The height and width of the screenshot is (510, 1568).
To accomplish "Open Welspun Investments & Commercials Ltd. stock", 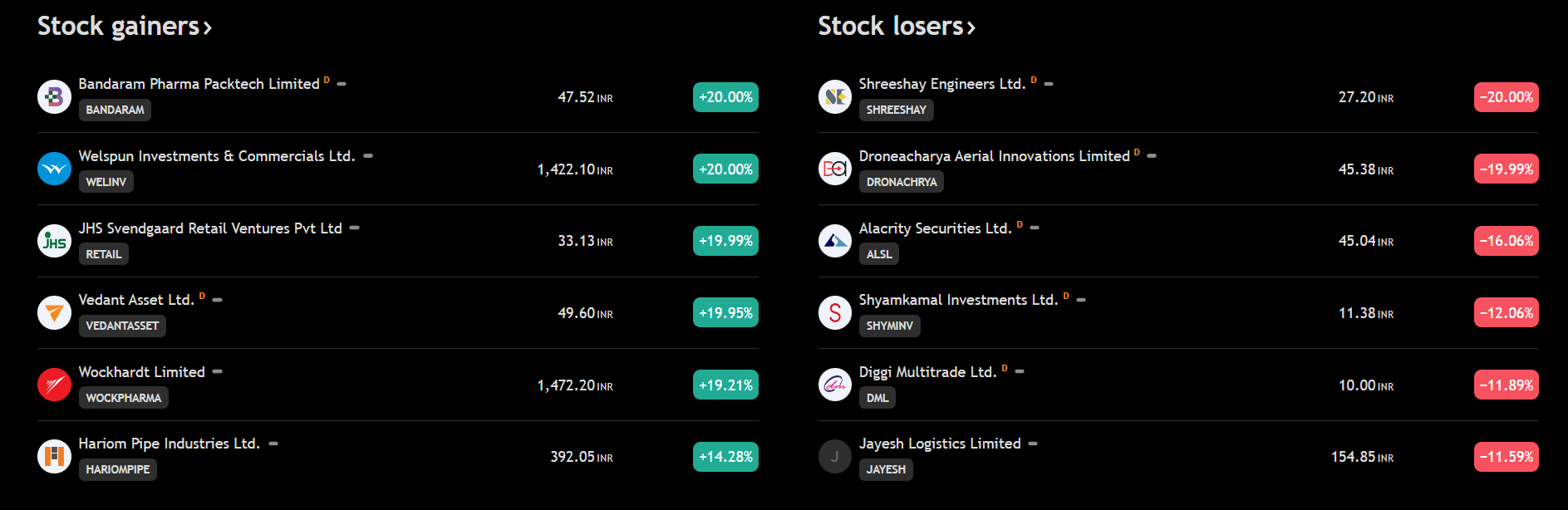I will pyautogui.click(x=216, y=156).
